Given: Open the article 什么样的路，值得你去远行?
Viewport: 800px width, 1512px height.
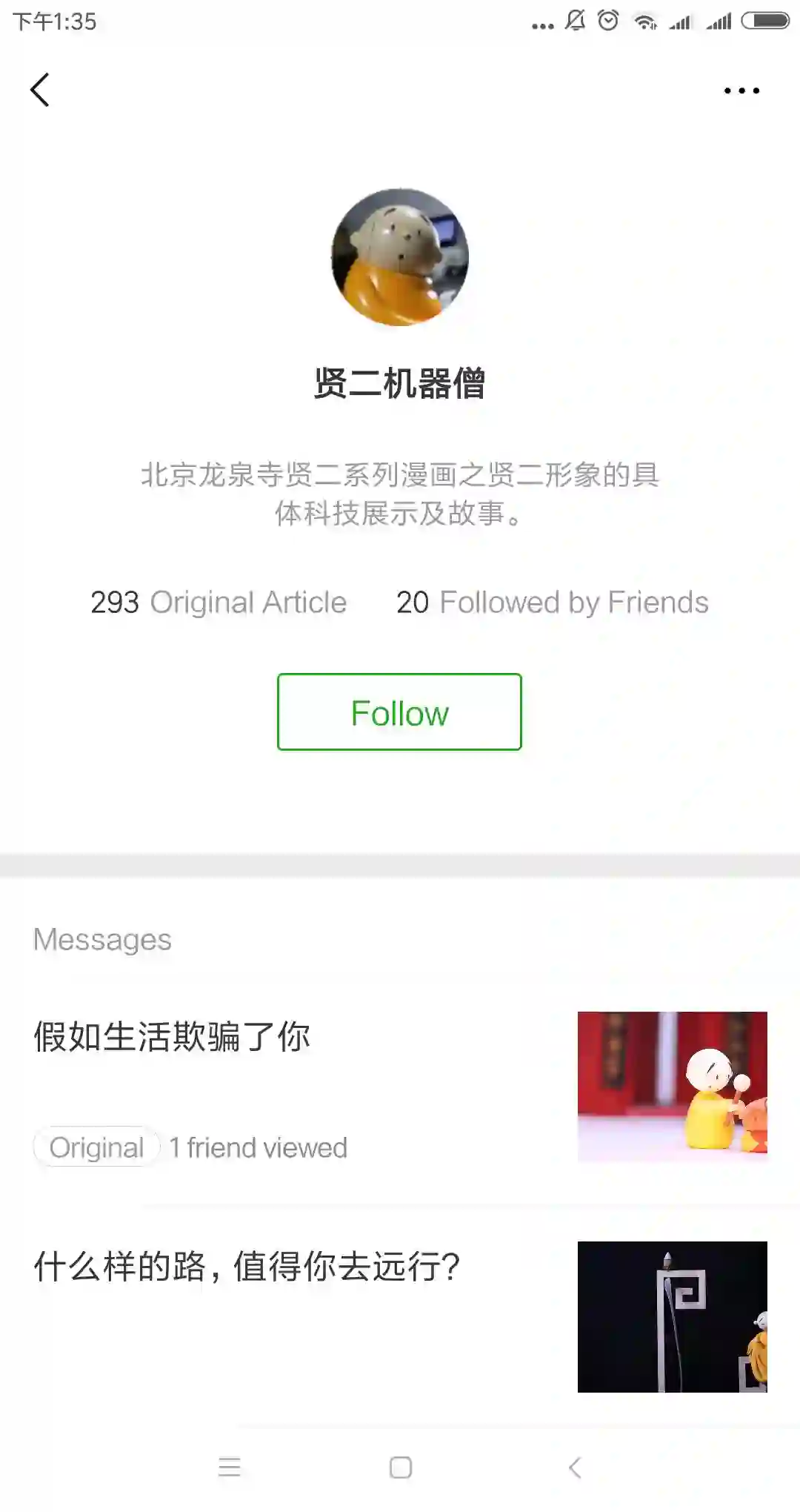Looking at the screenshot, I should click(x=247, y=1267).
